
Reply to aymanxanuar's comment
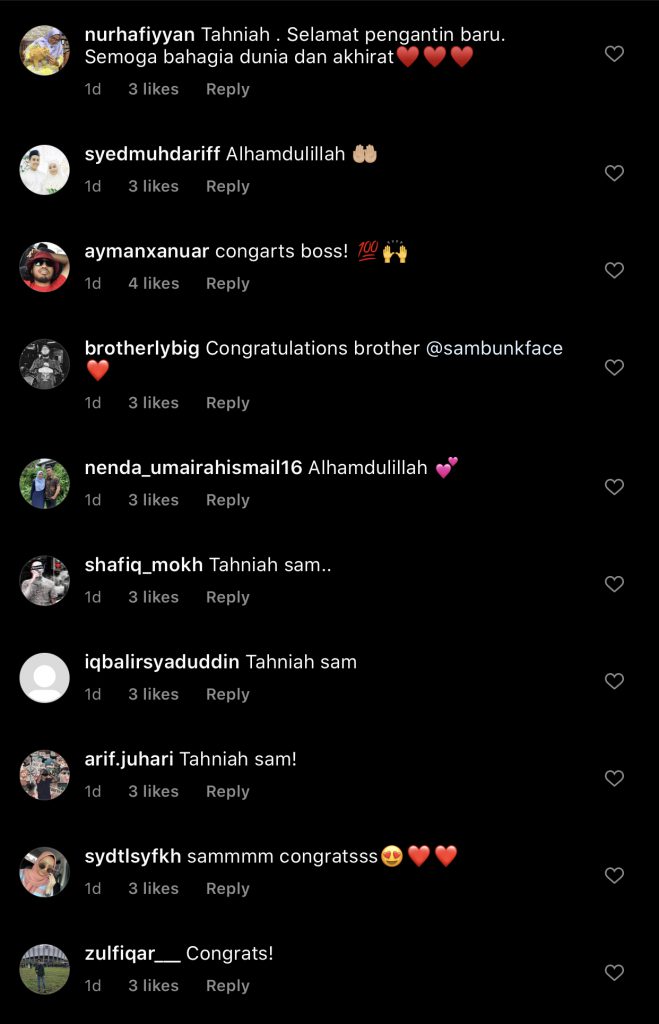(227, 283)
